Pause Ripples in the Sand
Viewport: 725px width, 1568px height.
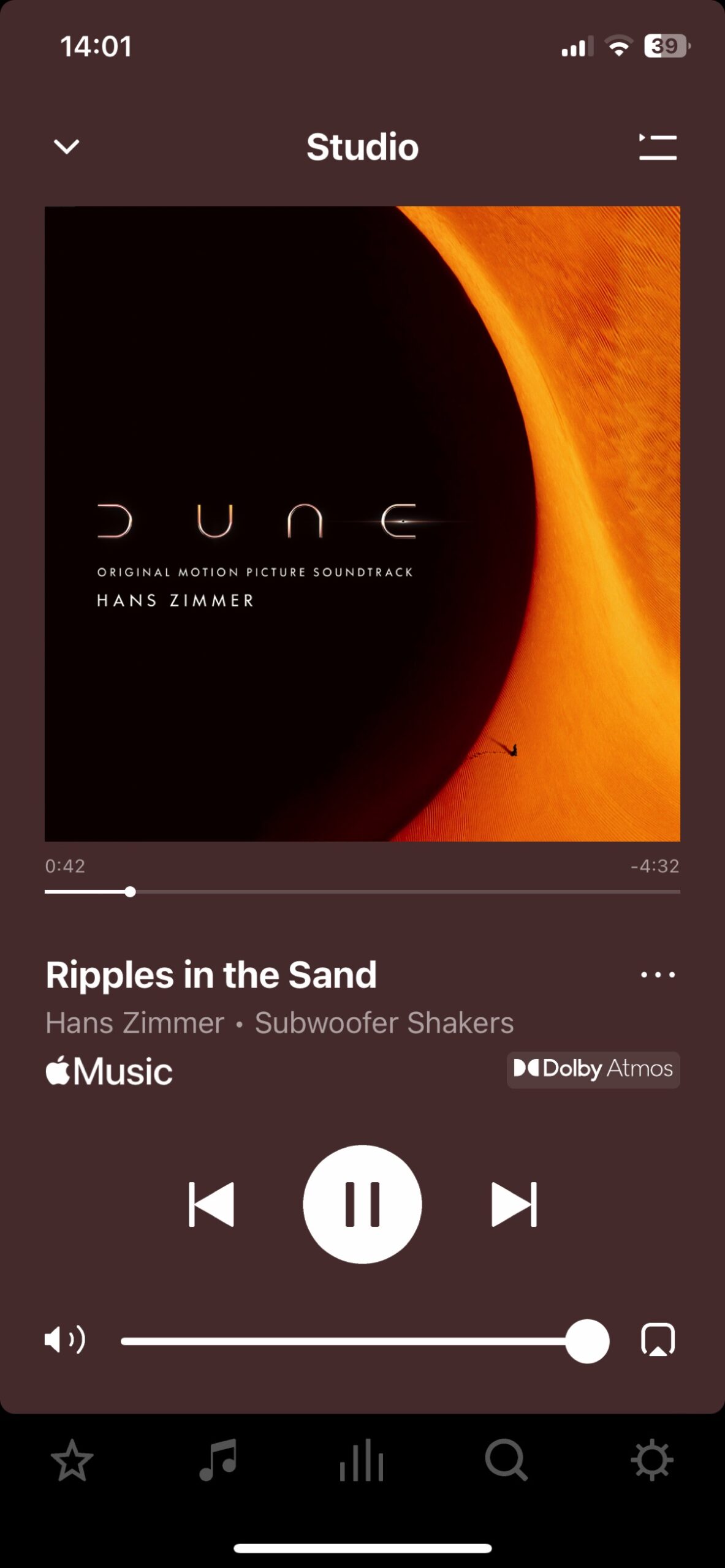[x=362, y=1204]
